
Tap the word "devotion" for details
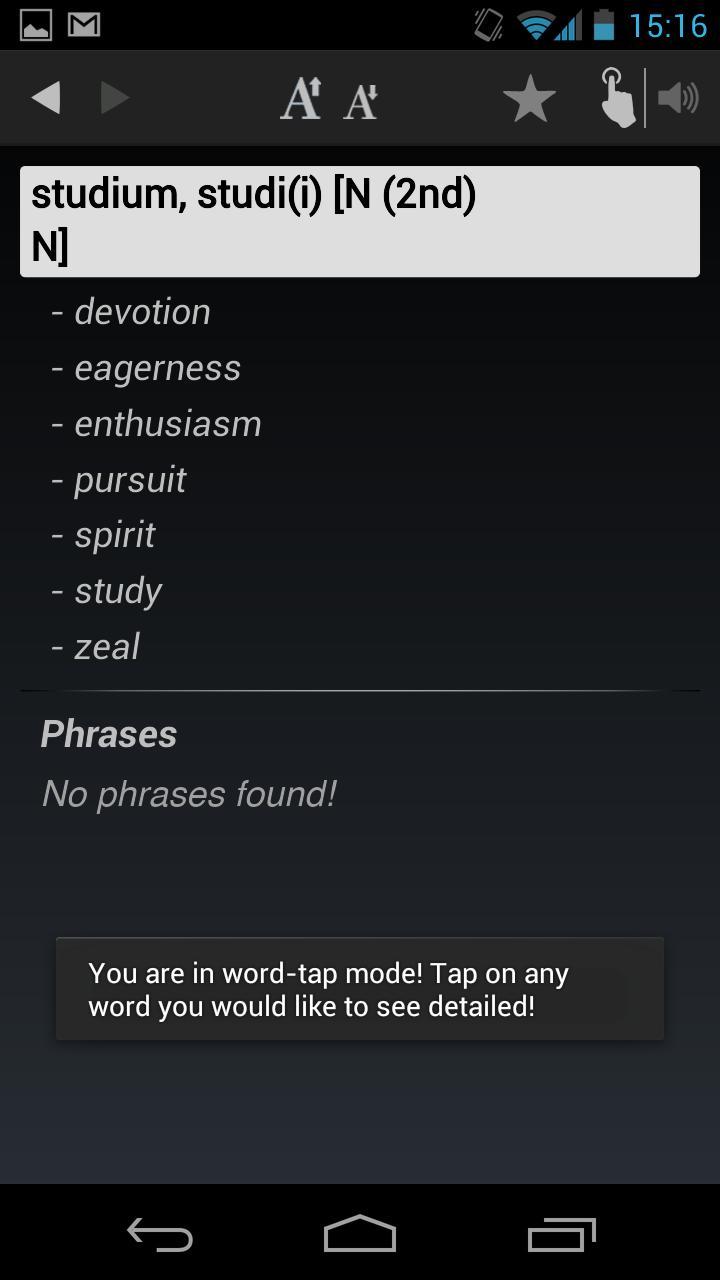[x=142, y=311]
